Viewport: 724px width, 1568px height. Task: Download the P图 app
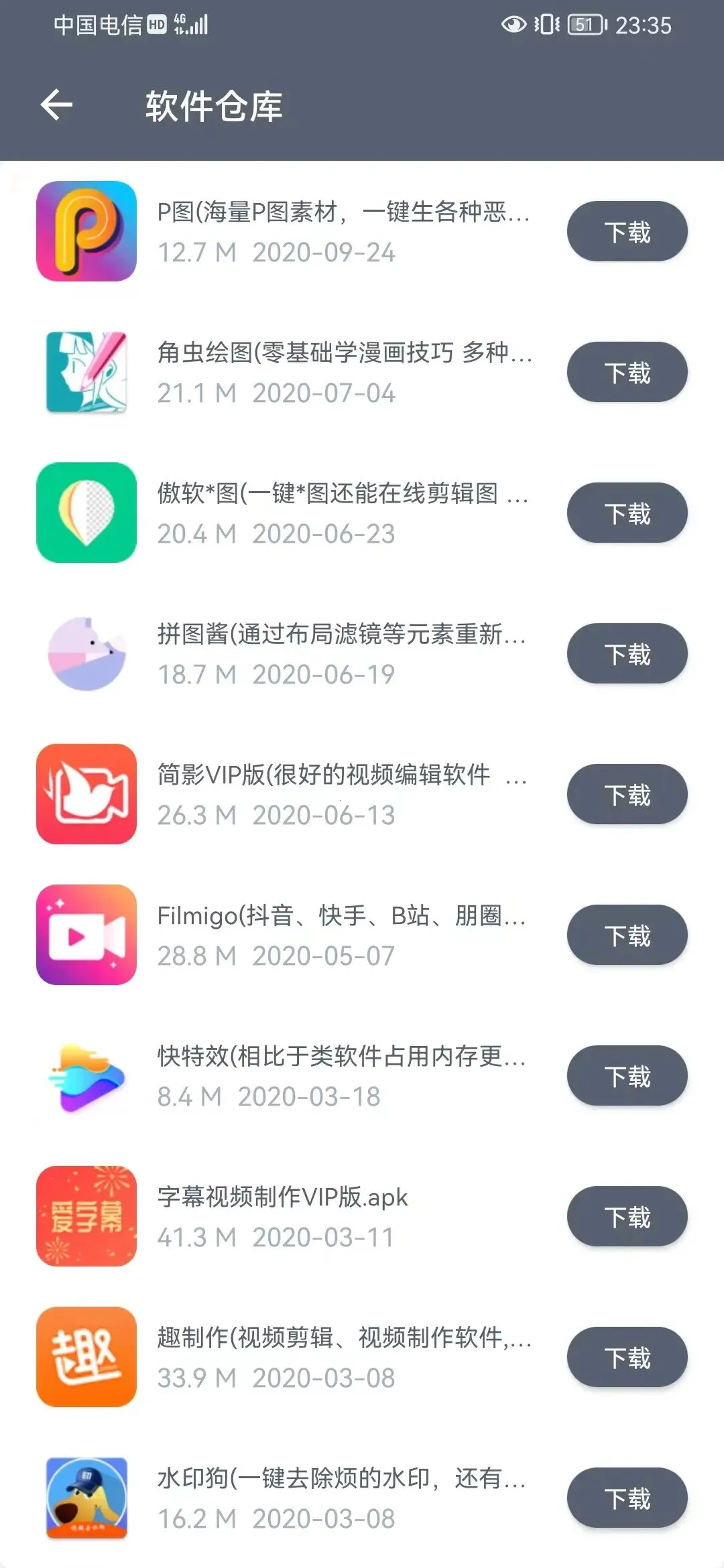(627, 231)
